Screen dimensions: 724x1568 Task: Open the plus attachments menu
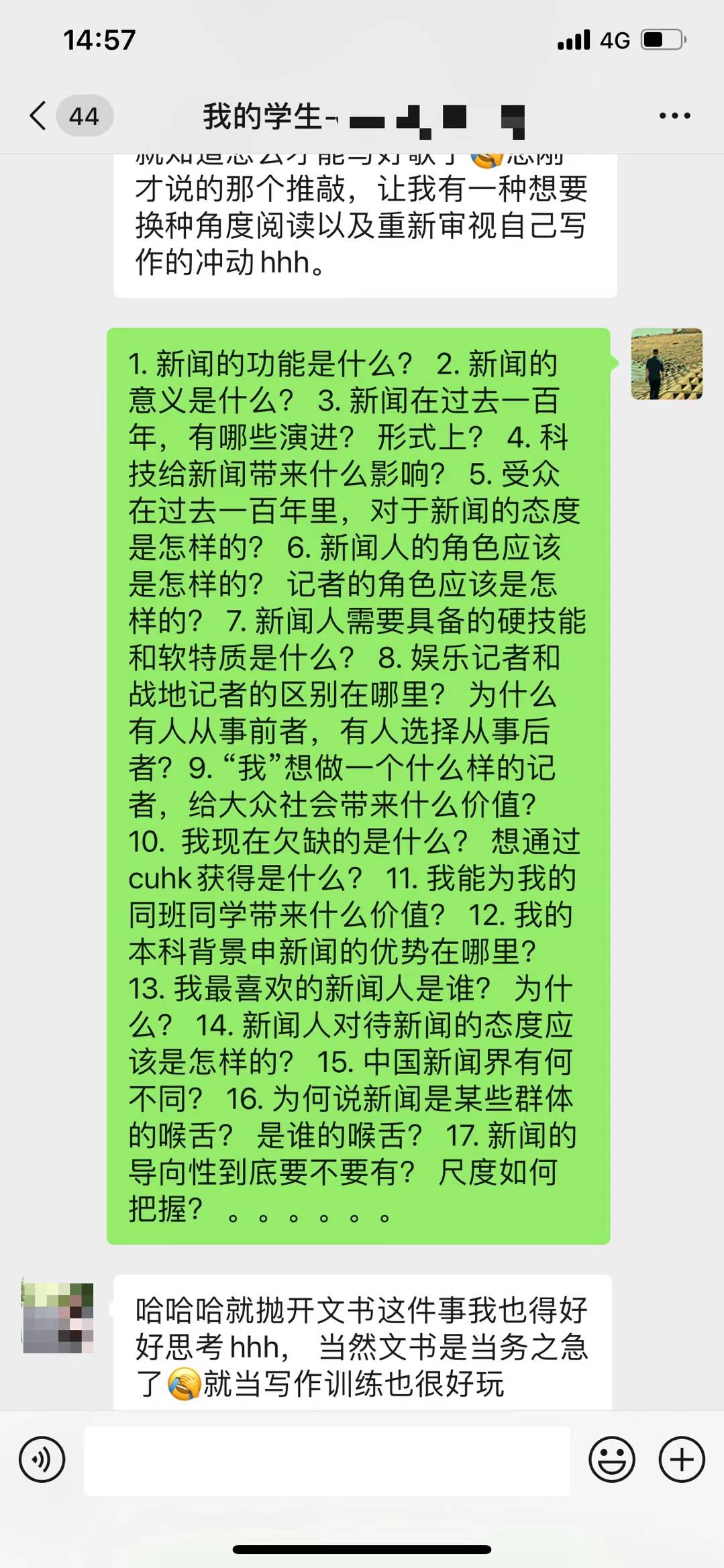pyautogui.click(x=682, y=1459)
